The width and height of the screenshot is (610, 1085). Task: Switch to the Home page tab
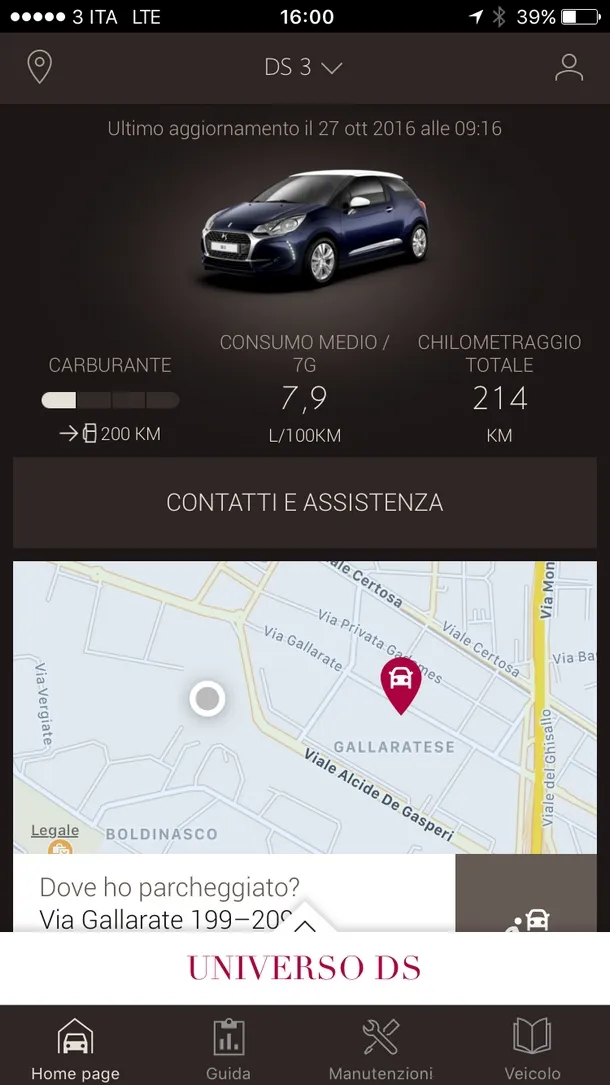point(75,1048)
